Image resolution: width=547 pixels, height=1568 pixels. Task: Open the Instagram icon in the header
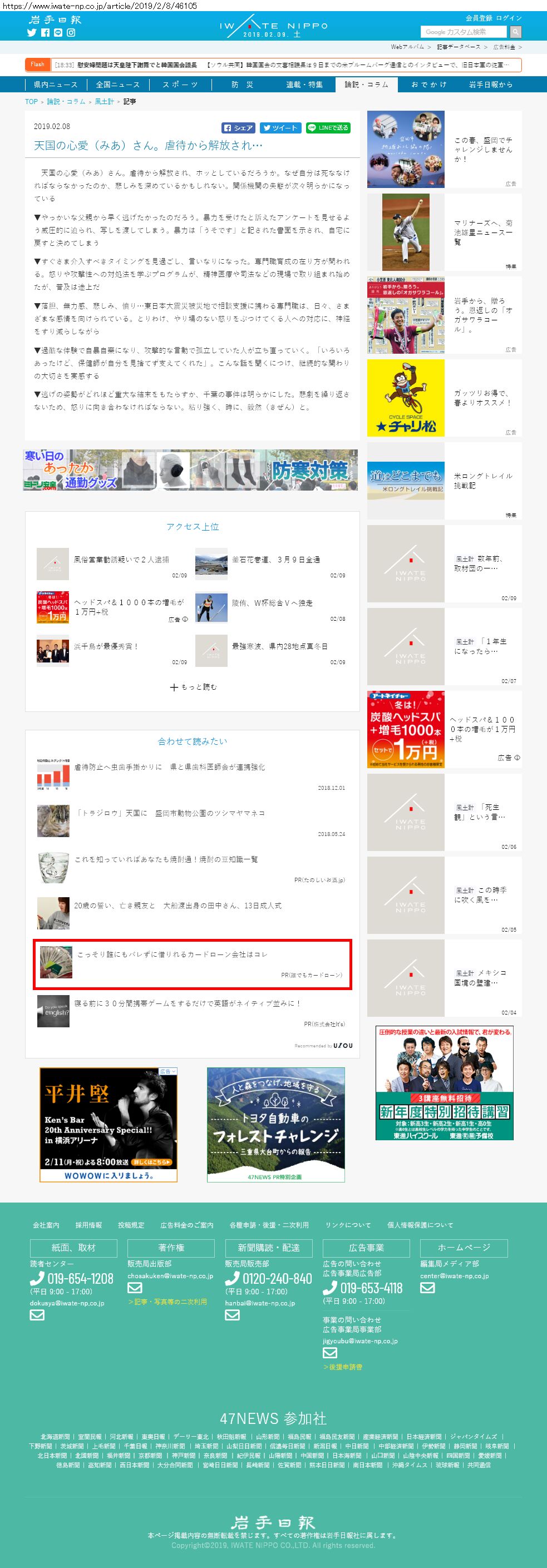tap(71, 33)
